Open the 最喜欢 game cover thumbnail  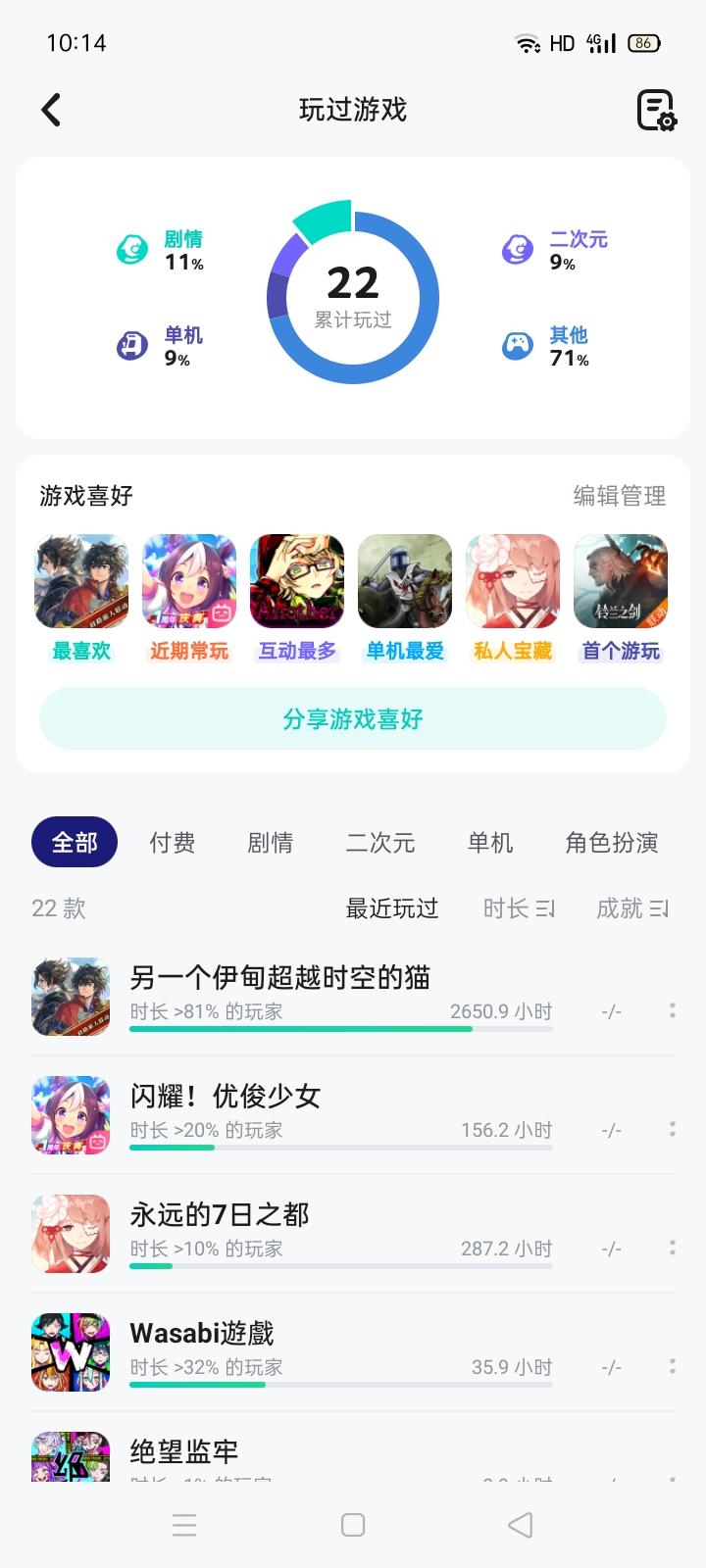pyautogui.click(x=80, y=580)
